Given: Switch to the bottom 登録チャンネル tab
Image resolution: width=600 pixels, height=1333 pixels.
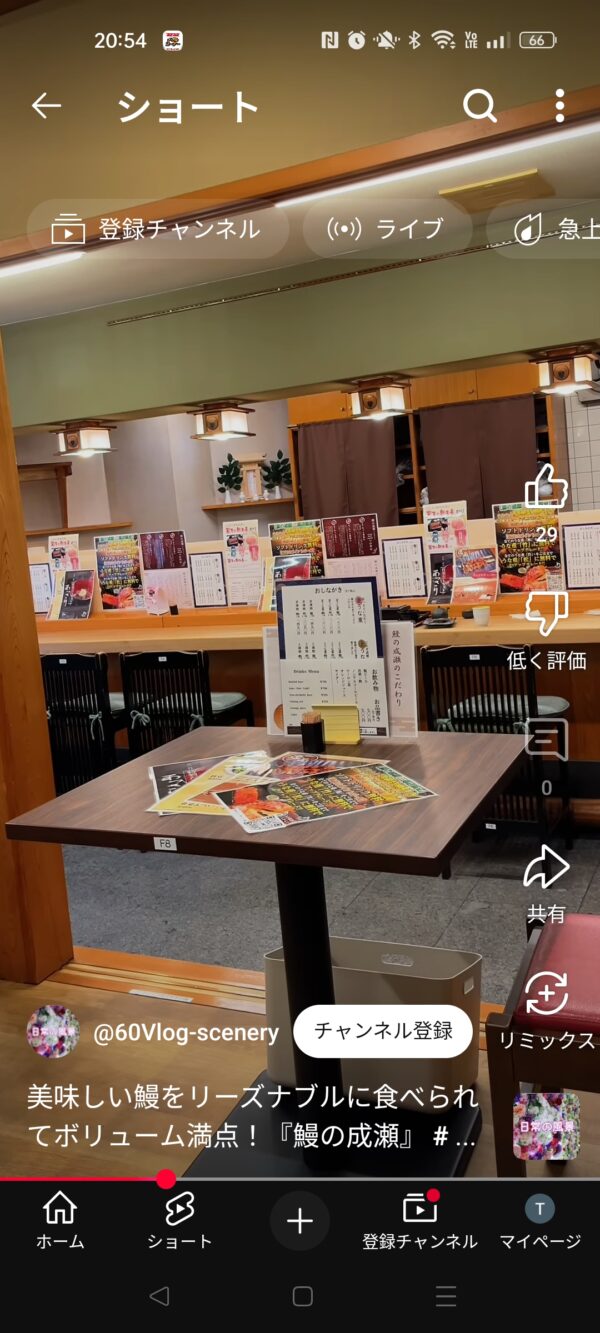Looking at the screenshot, I should [420, 1220].
